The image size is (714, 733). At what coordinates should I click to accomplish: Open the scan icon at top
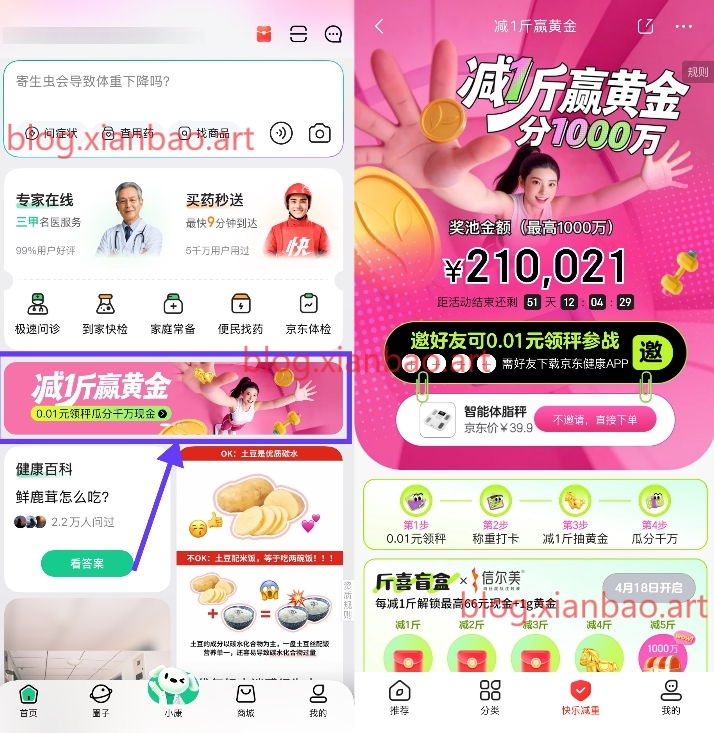pyautogui.click(x=298, y=33)
